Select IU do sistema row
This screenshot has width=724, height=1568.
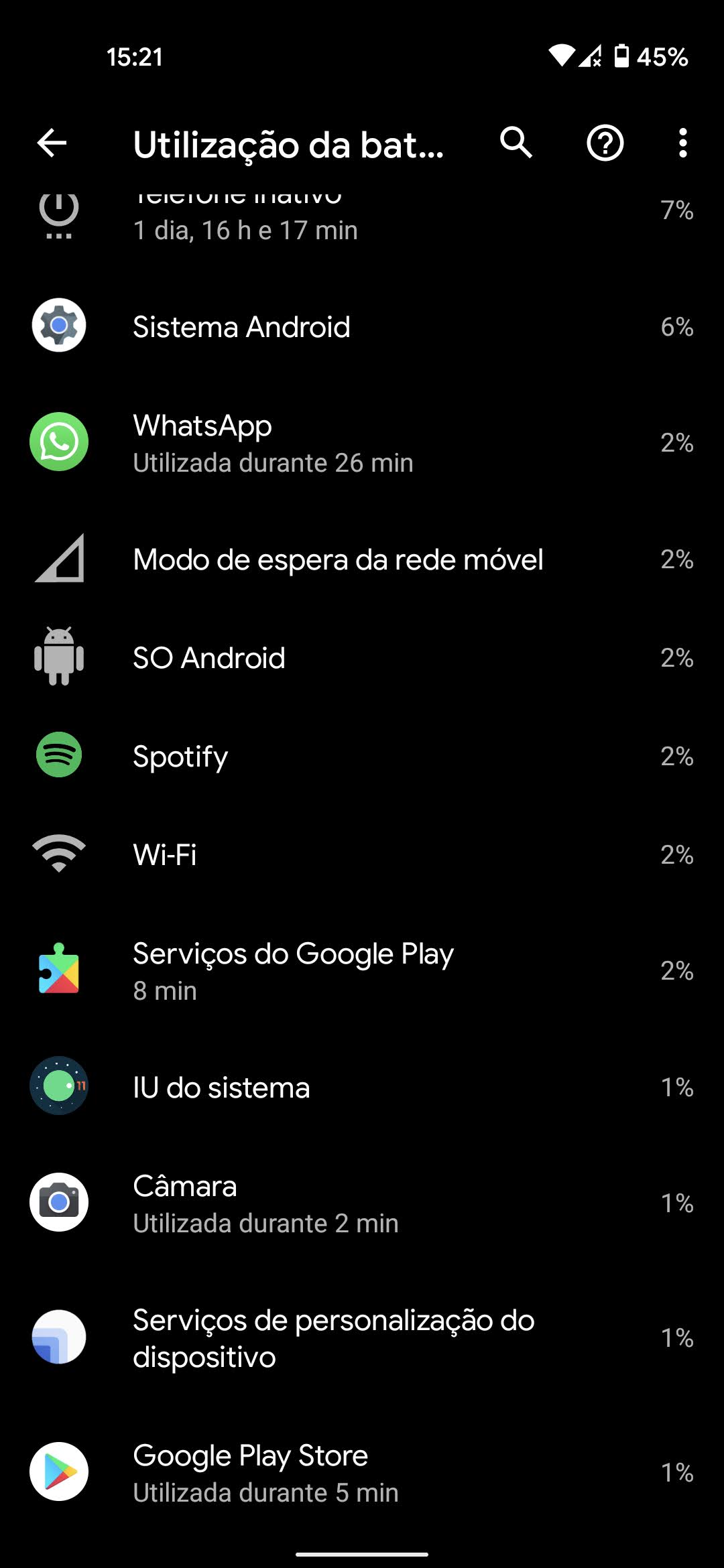click(362, 1087)
